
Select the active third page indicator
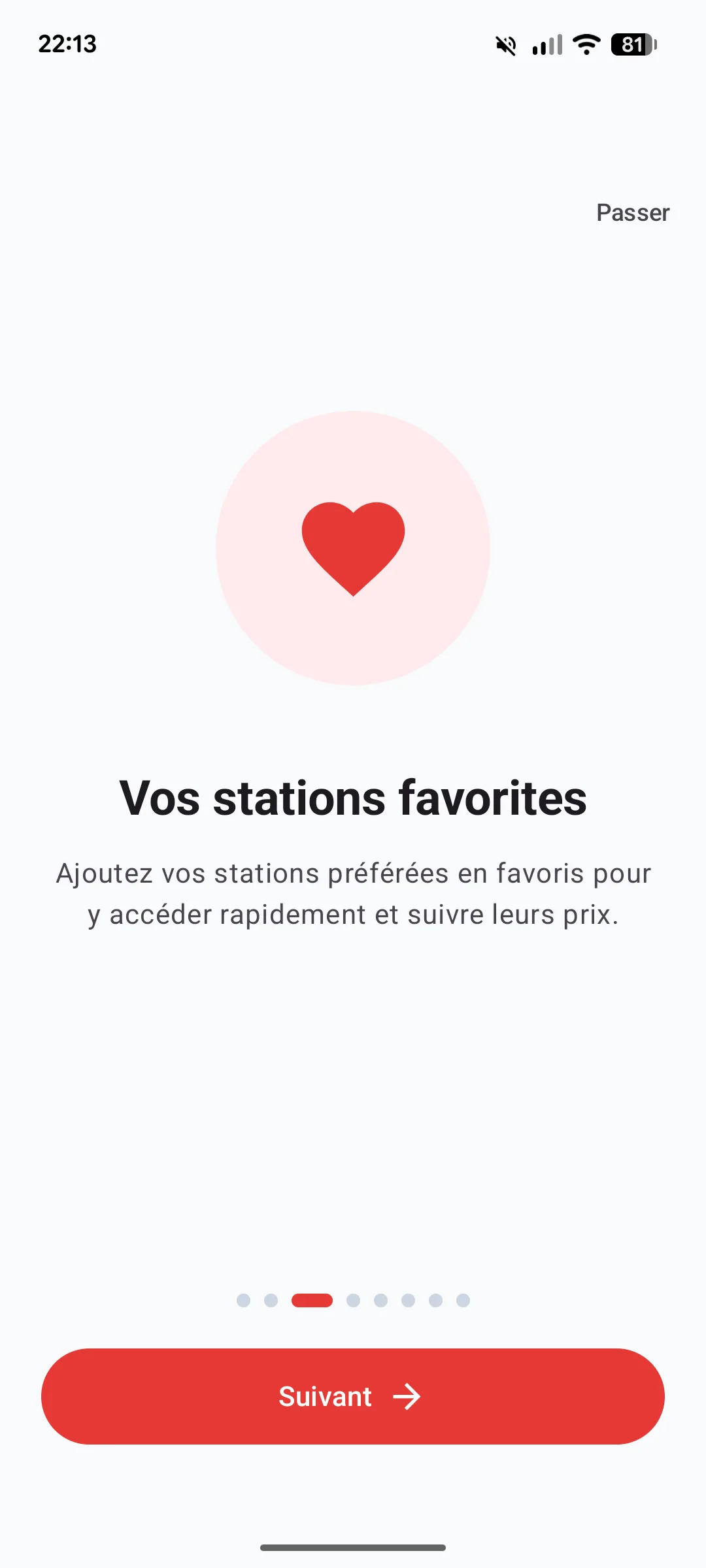pos(313,1300)
